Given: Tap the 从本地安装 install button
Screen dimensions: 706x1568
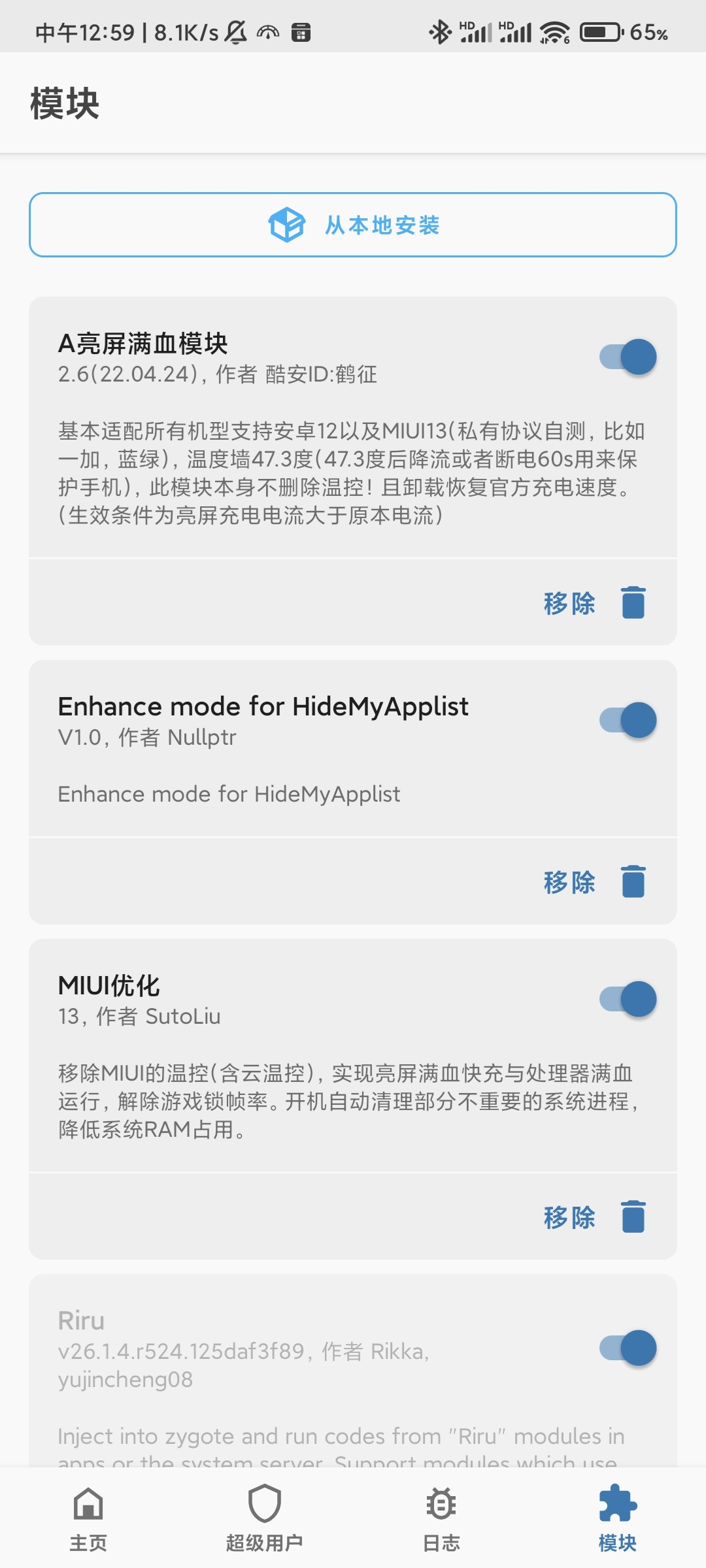Looking at the screenshot, I should coord(353,225).
